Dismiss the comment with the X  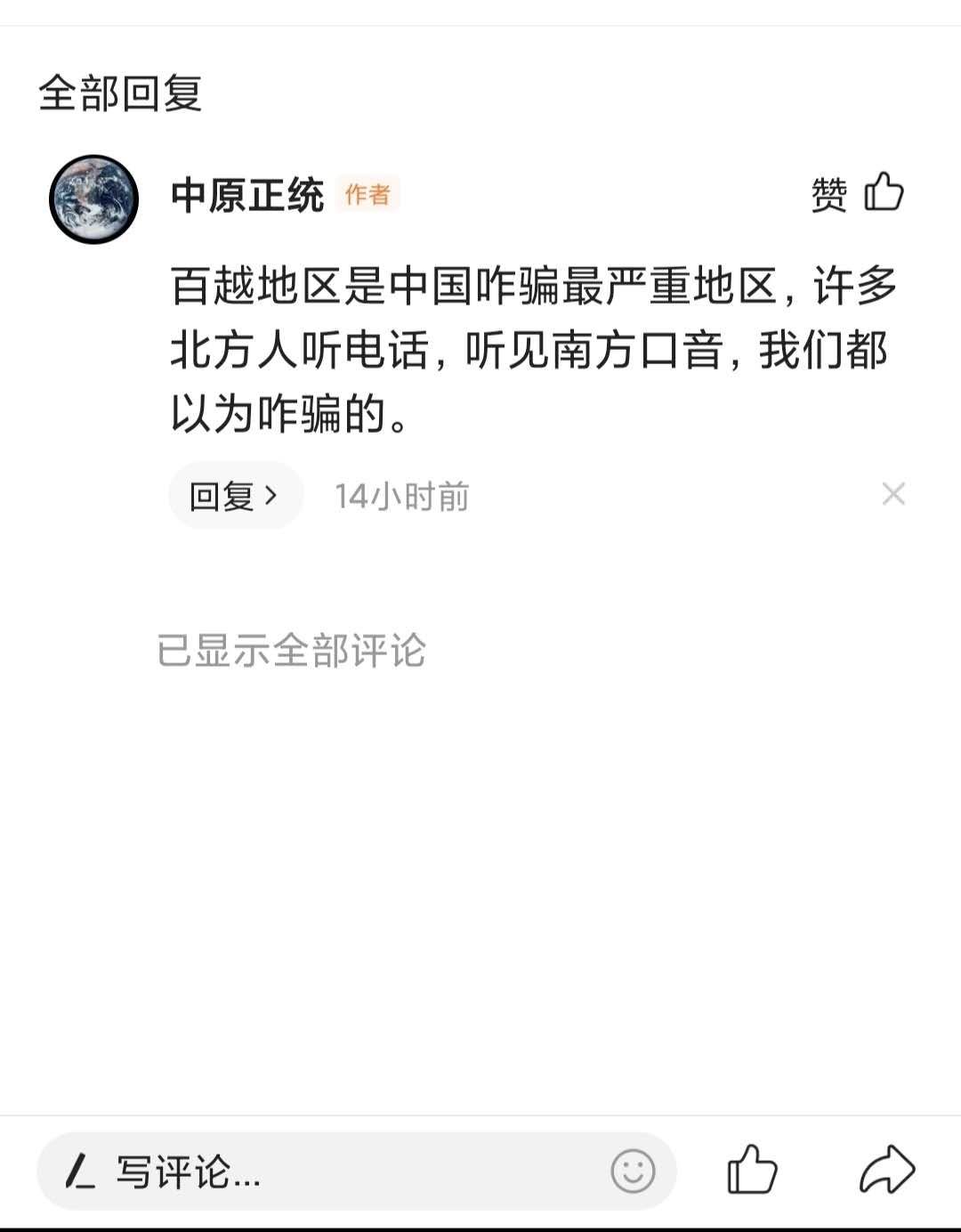tap(893, 494)
